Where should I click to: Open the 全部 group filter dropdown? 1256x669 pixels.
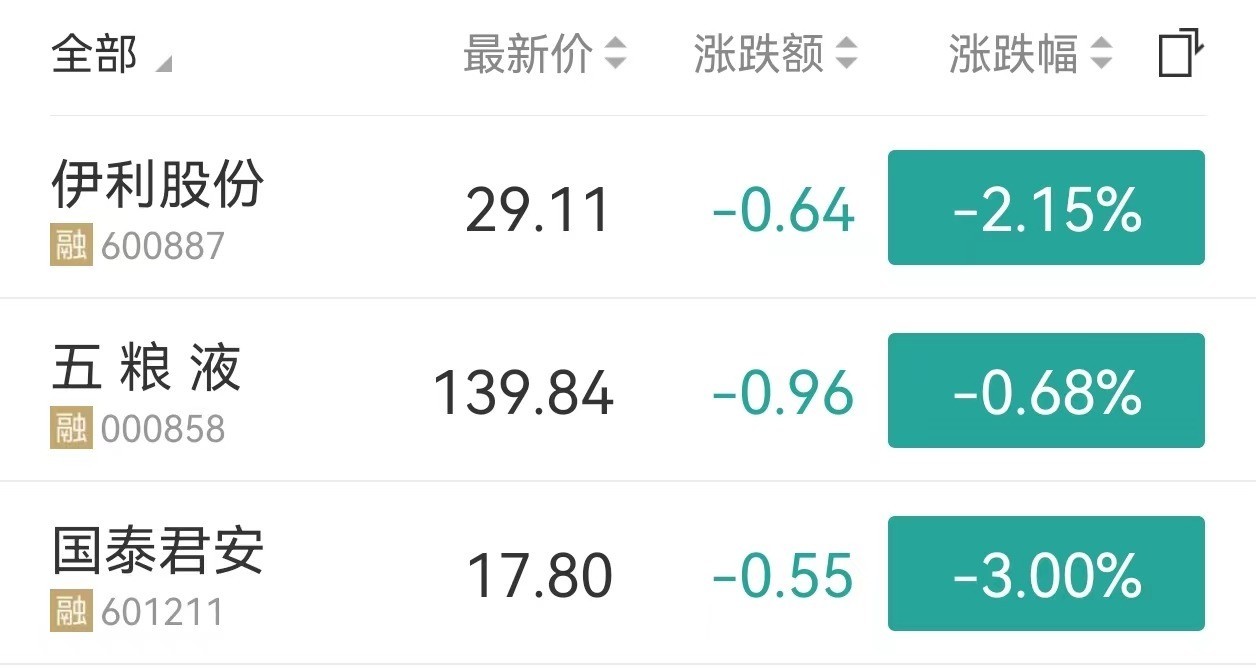coord(110,55)
